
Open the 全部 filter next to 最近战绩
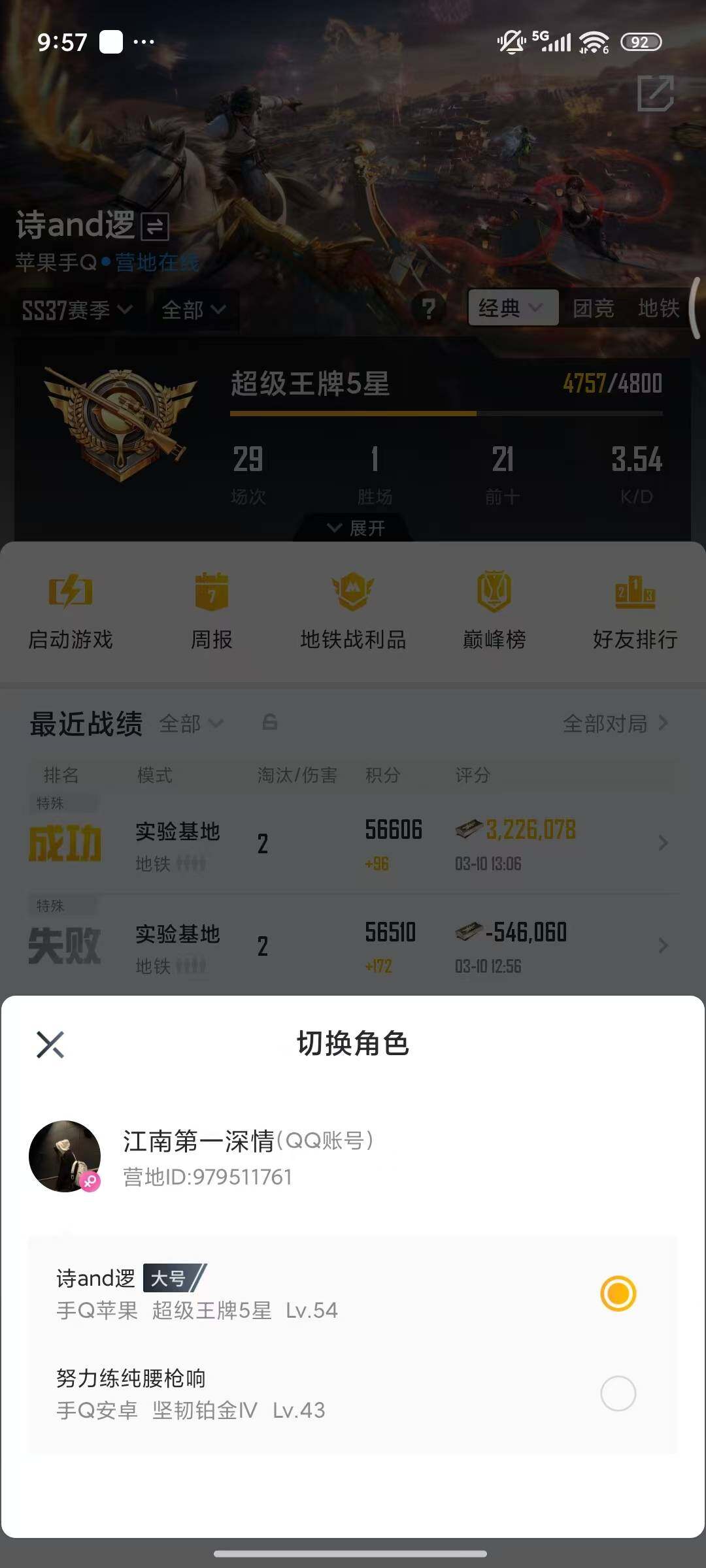192,724
